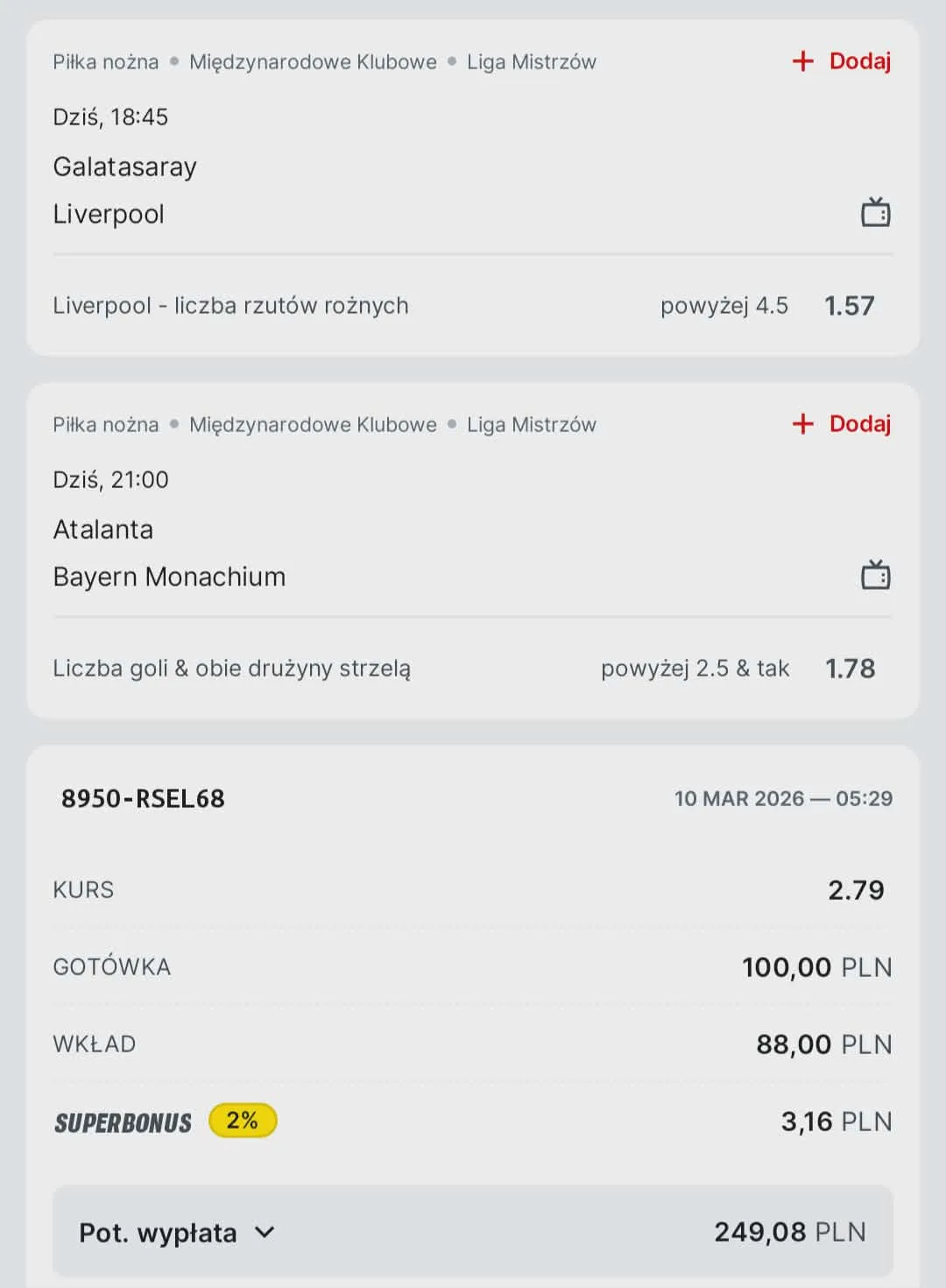
Task: Open the TV stream icon for Galatasaray match
Action: click(x=874, y=210)
